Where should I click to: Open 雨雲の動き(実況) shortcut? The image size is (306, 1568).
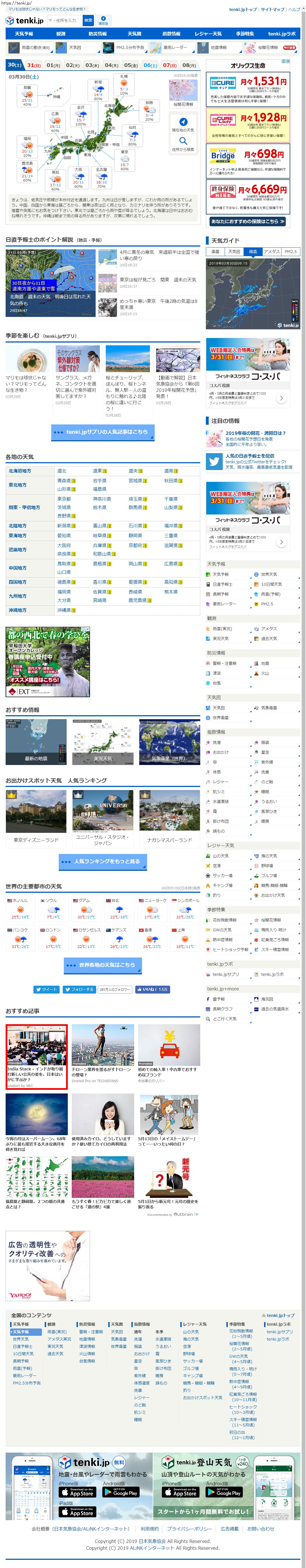[30, 48]
